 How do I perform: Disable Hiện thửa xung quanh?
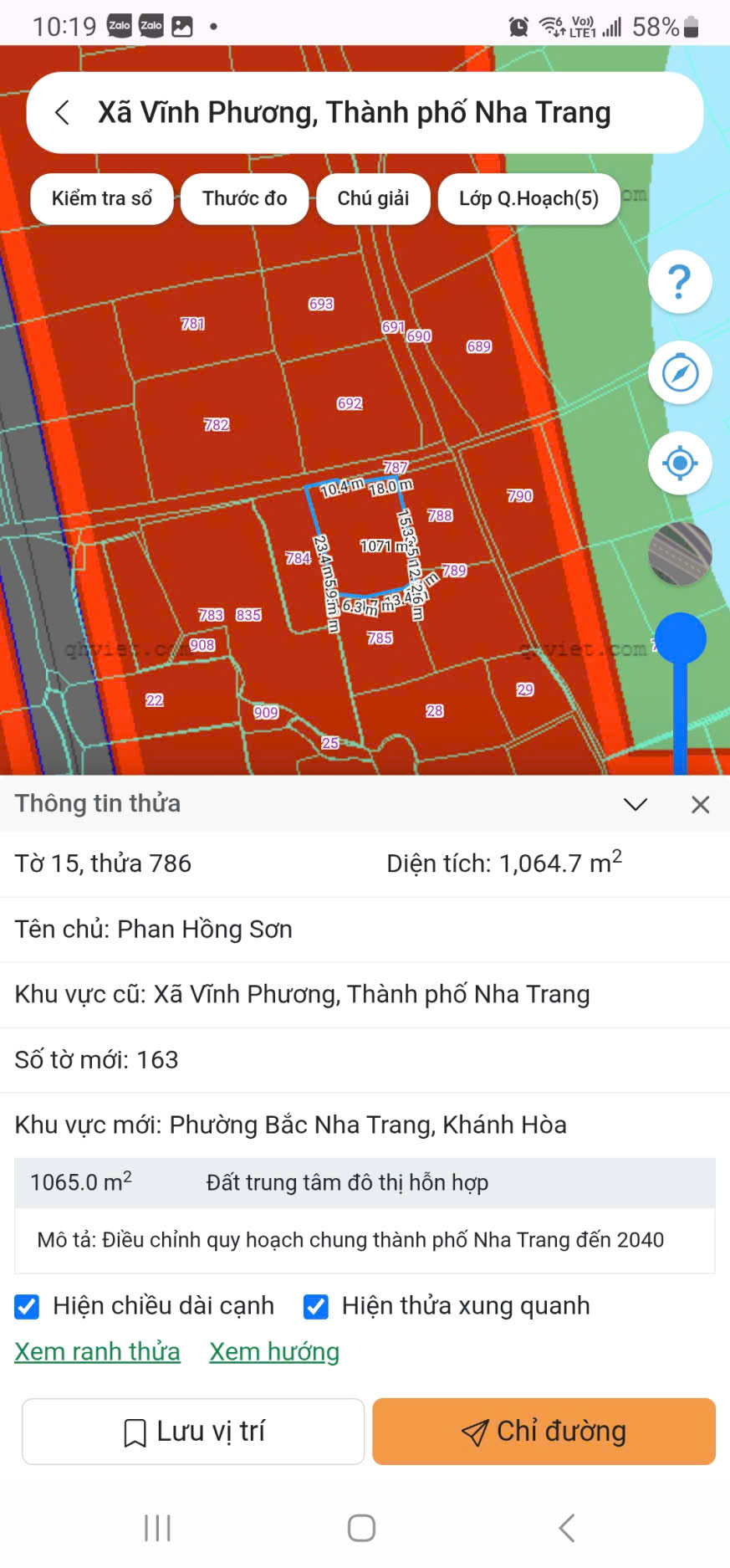[x=315, y=1306]
